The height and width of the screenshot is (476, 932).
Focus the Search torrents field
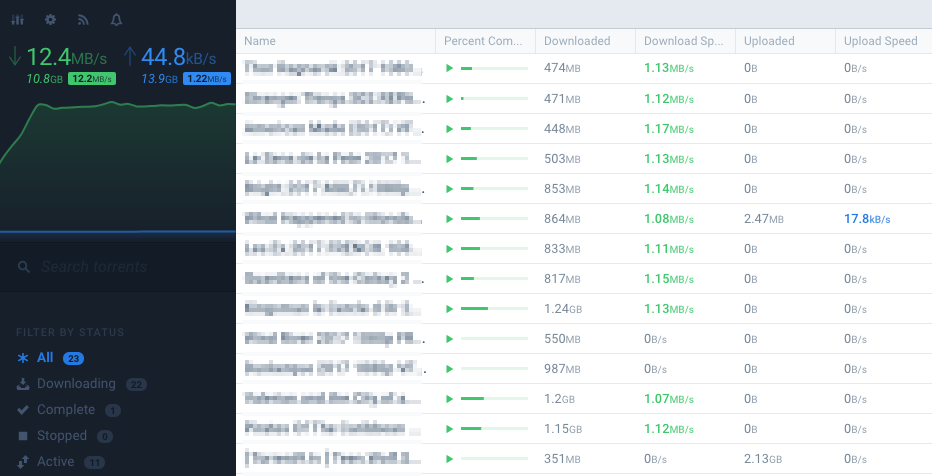point(120,267)
